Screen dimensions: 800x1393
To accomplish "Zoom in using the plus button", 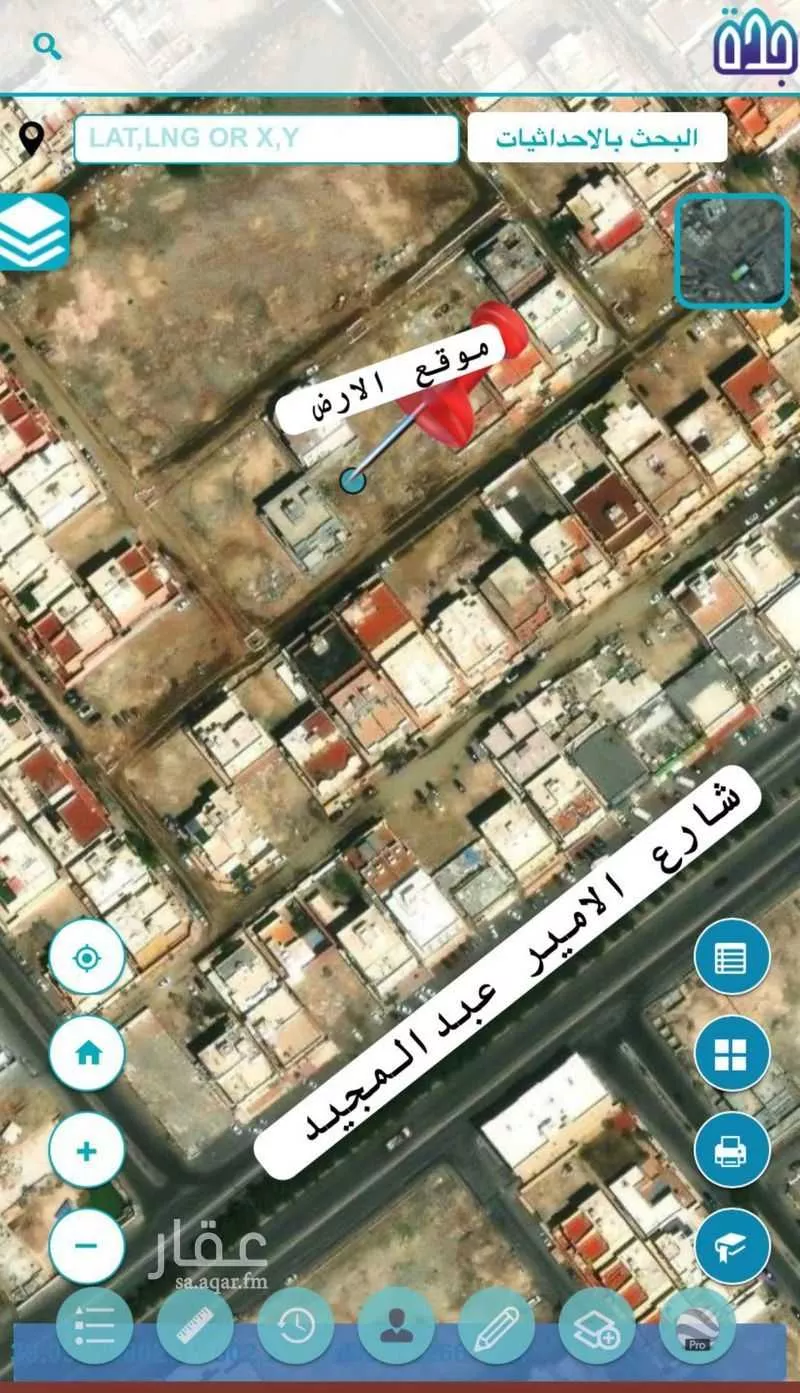I will tap(88, 1152).
